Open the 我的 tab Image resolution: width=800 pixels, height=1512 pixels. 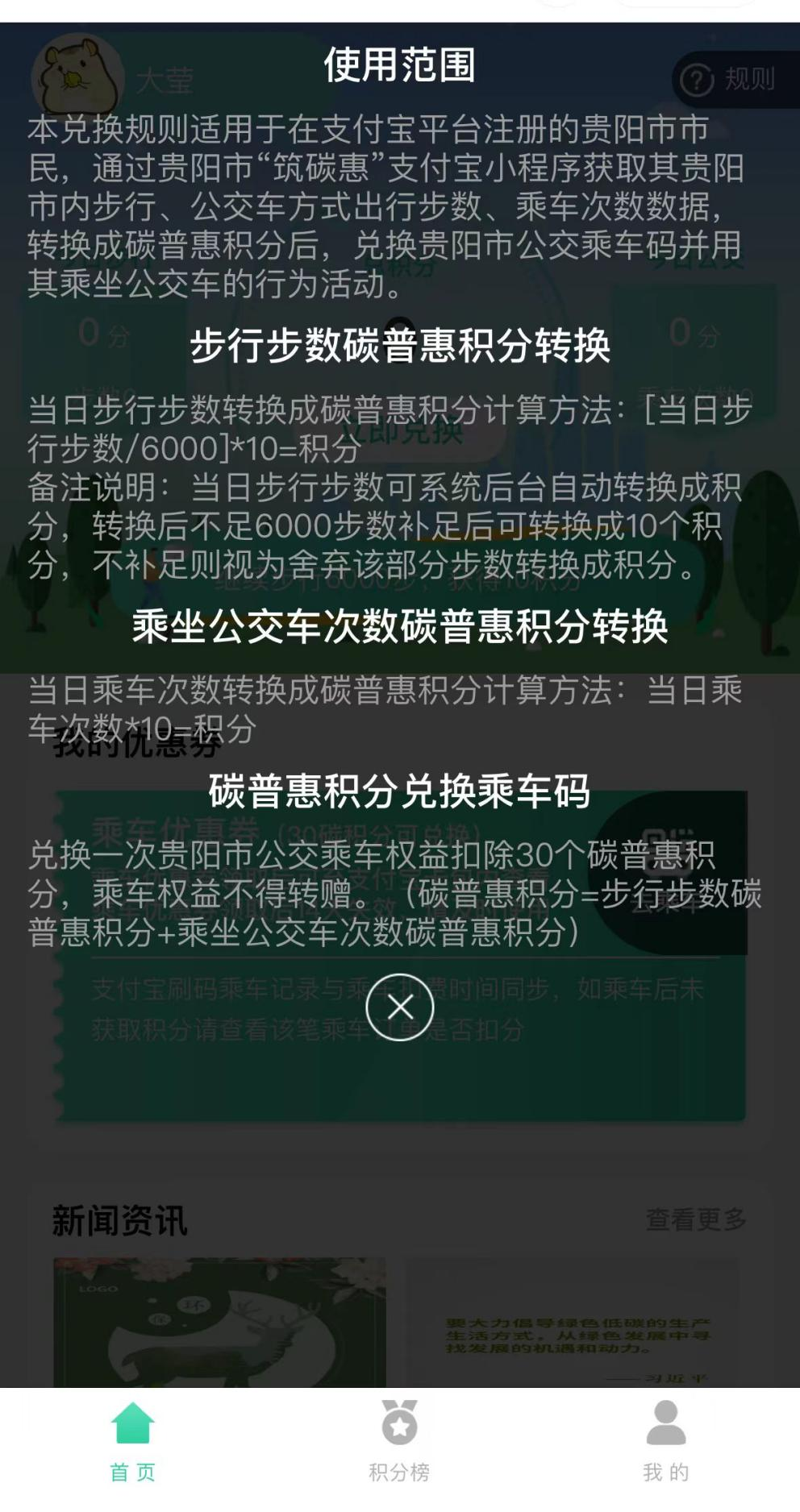(x=665, y=1441)
